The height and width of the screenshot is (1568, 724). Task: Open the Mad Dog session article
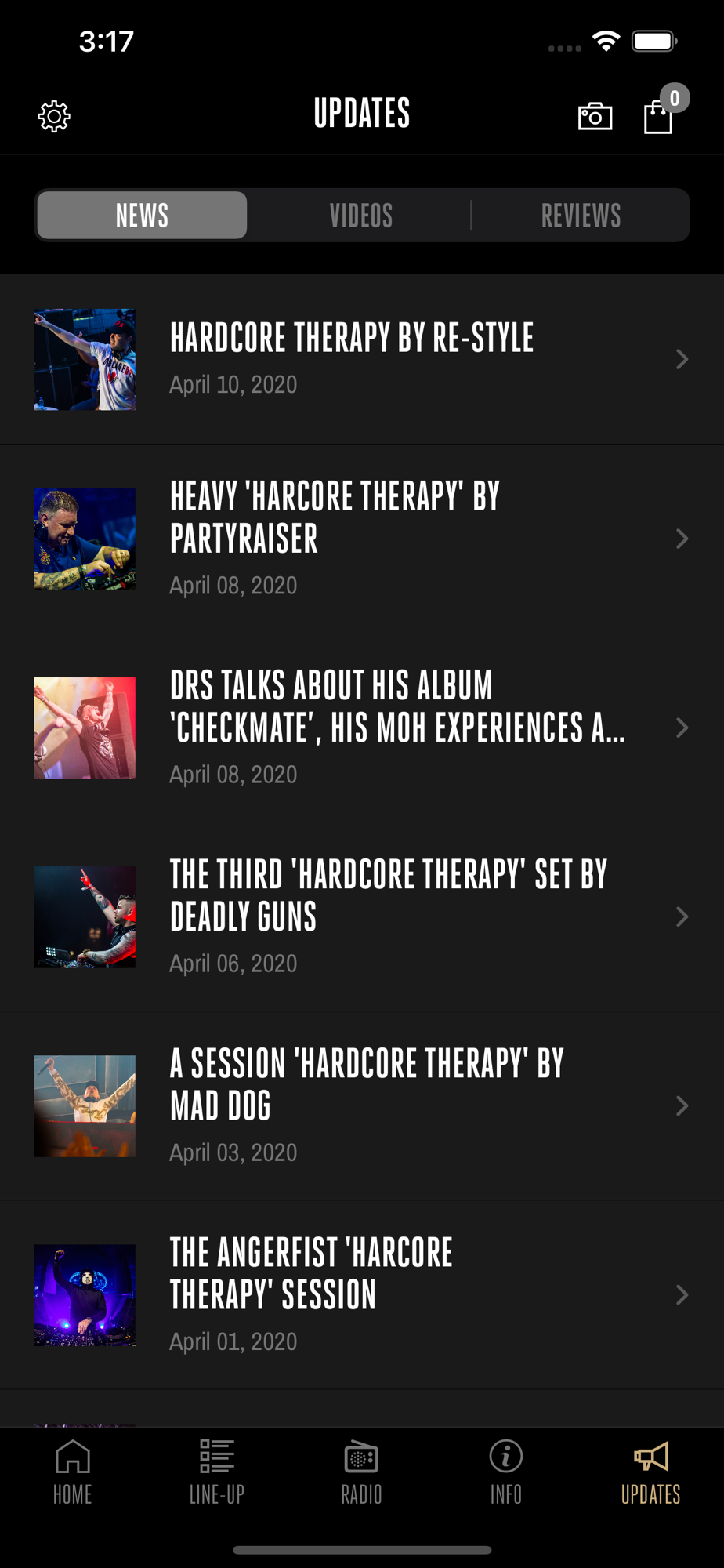360,1105
